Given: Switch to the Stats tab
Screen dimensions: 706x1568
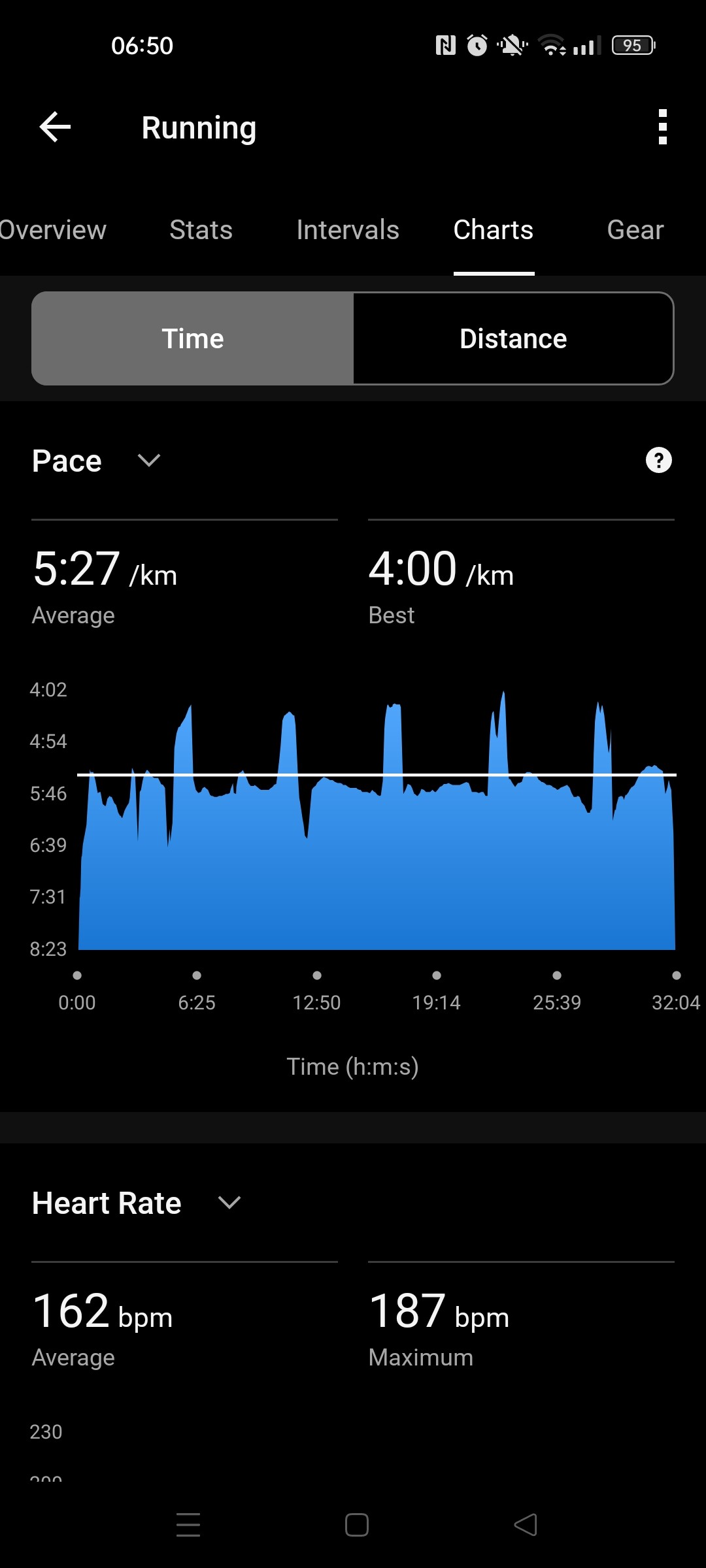Looking at the screenshot, I should pos(201,230).
